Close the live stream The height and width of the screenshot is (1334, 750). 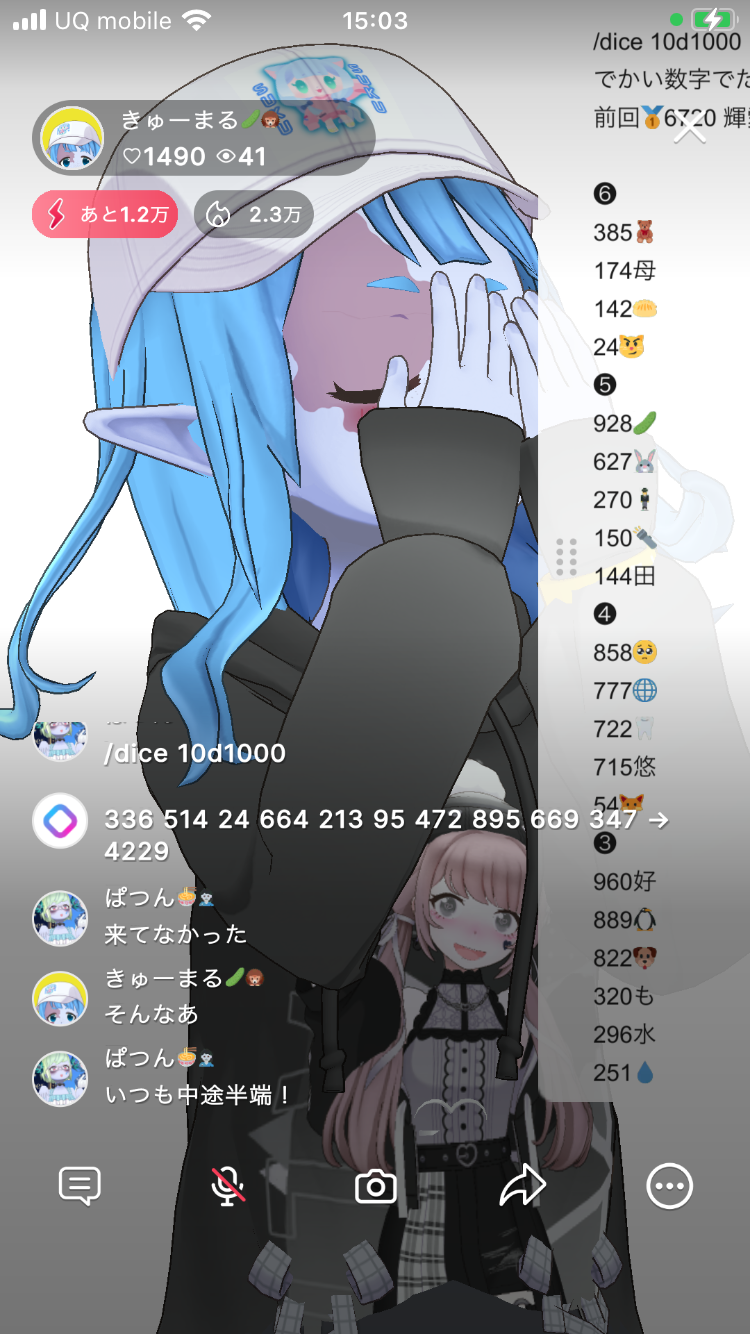tap(689, 128)
